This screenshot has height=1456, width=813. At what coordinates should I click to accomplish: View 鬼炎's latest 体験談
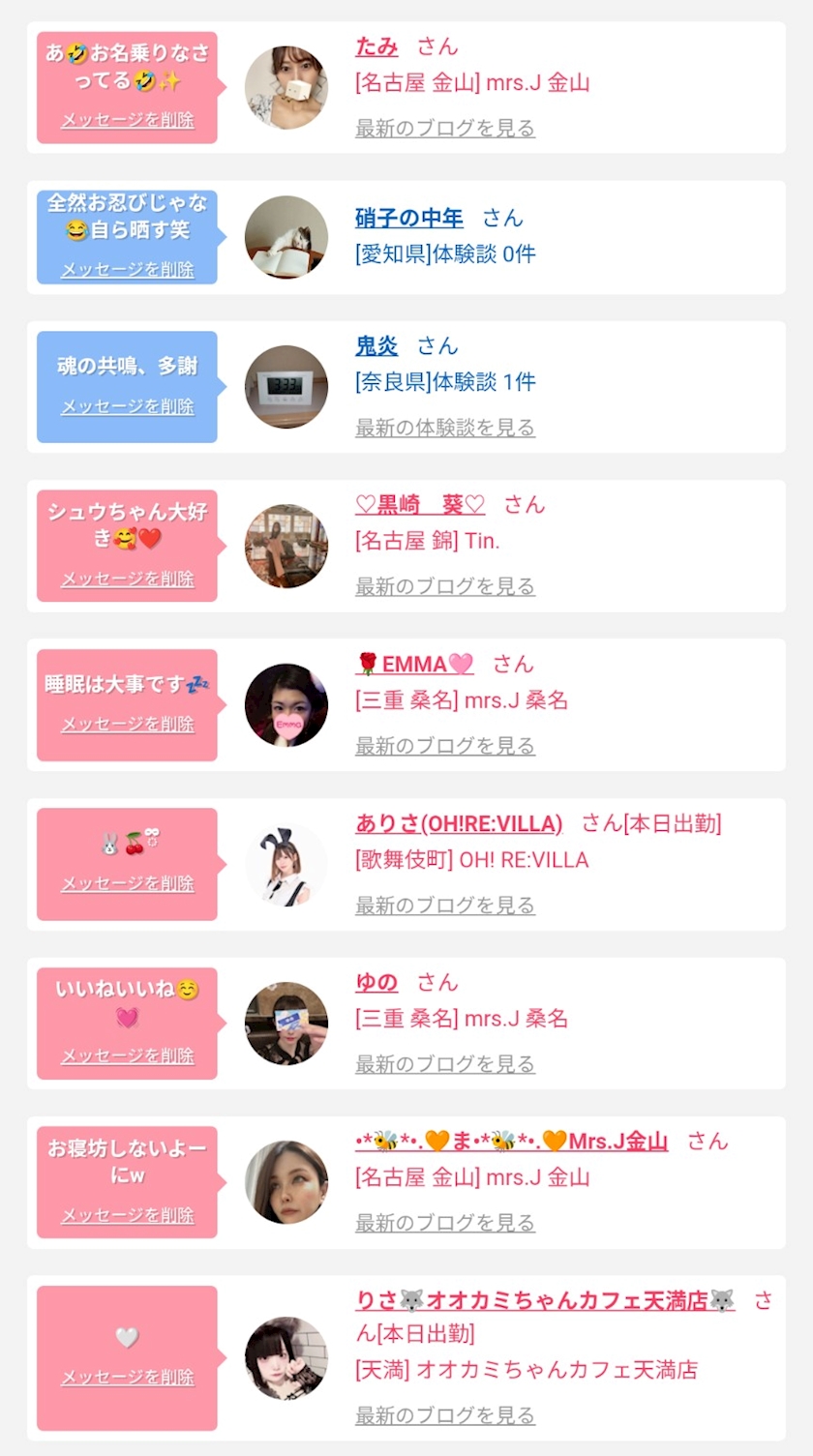click(x=445, y=428)
